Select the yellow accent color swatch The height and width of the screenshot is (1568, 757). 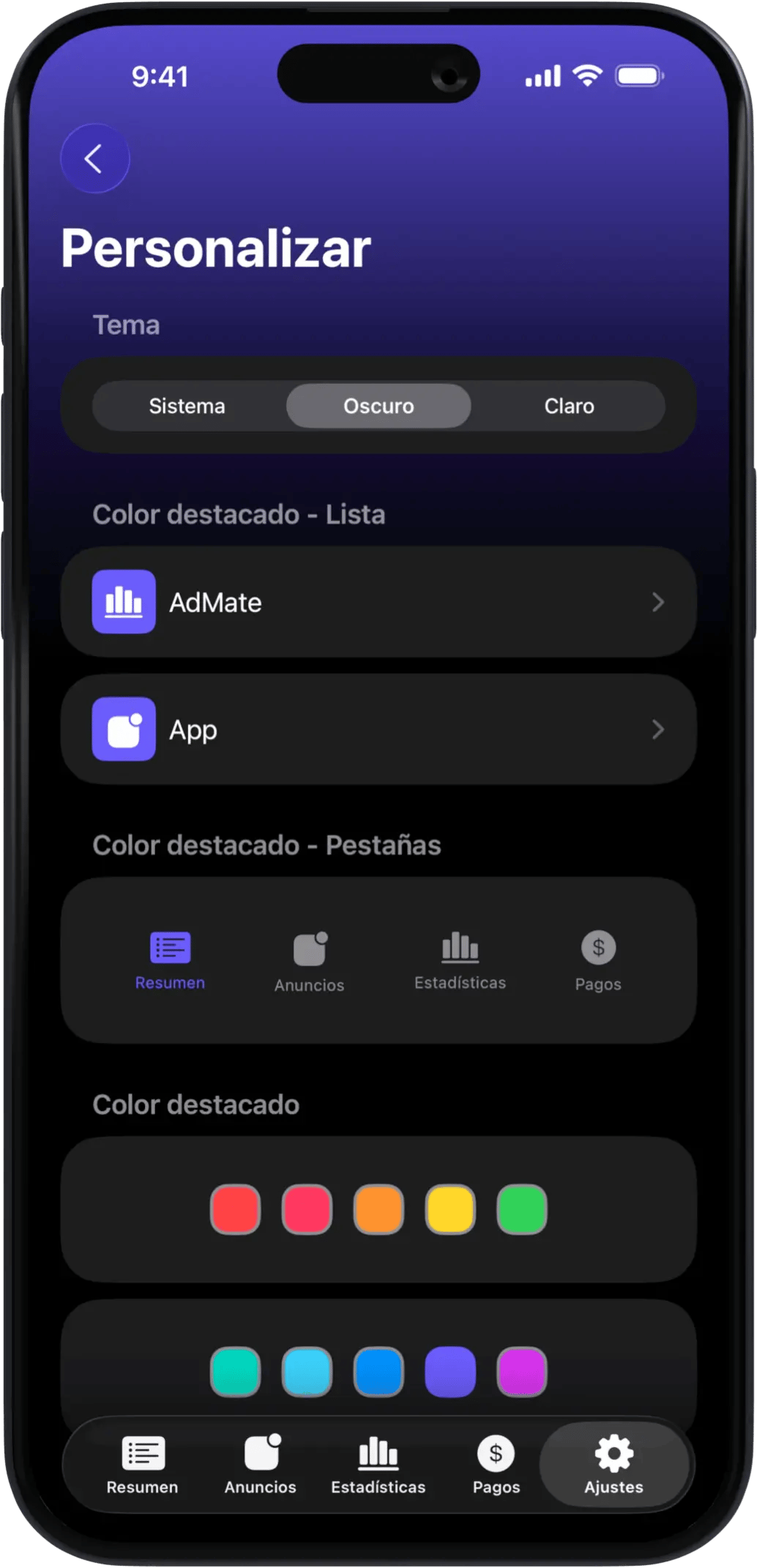(x=450, y=1209)
